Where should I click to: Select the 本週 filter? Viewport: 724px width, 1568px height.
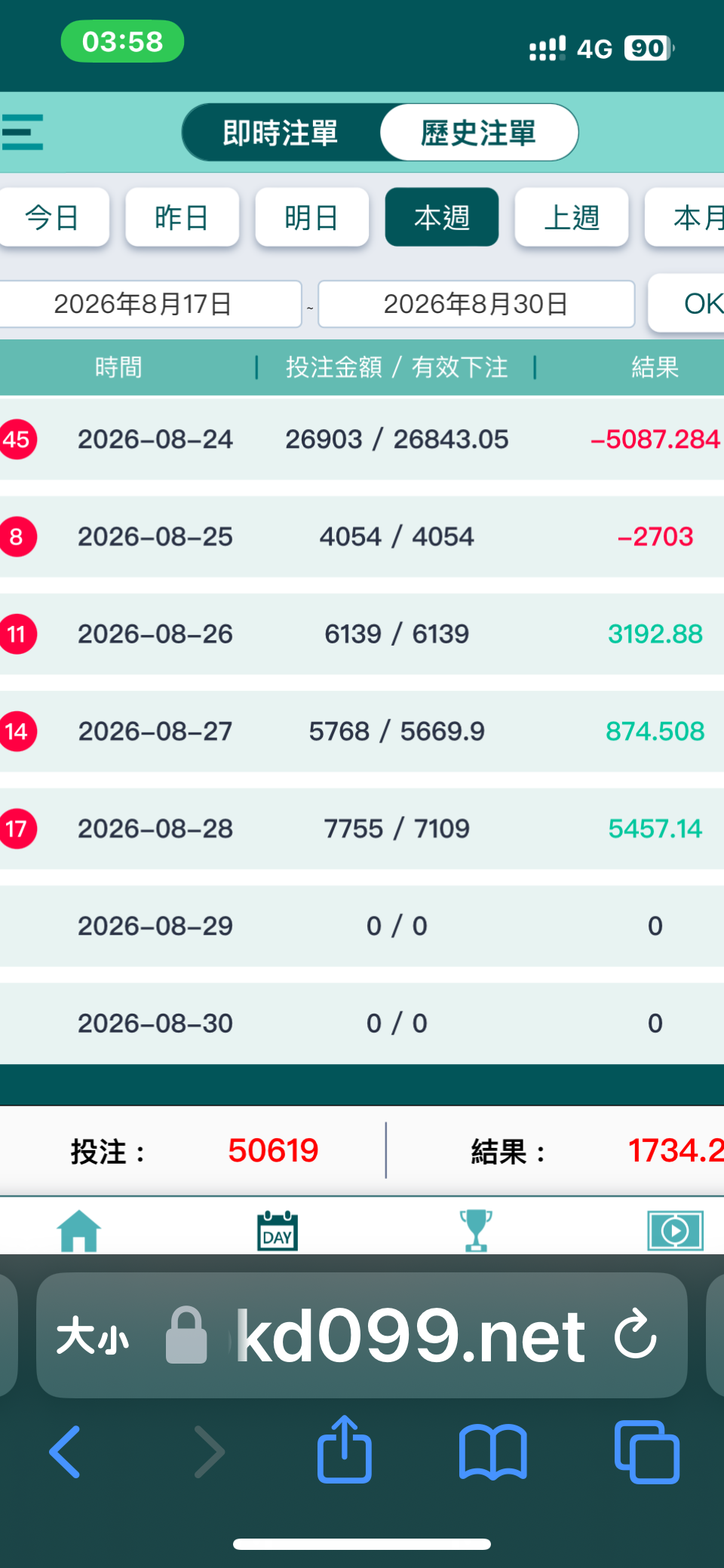pos(442,217)
